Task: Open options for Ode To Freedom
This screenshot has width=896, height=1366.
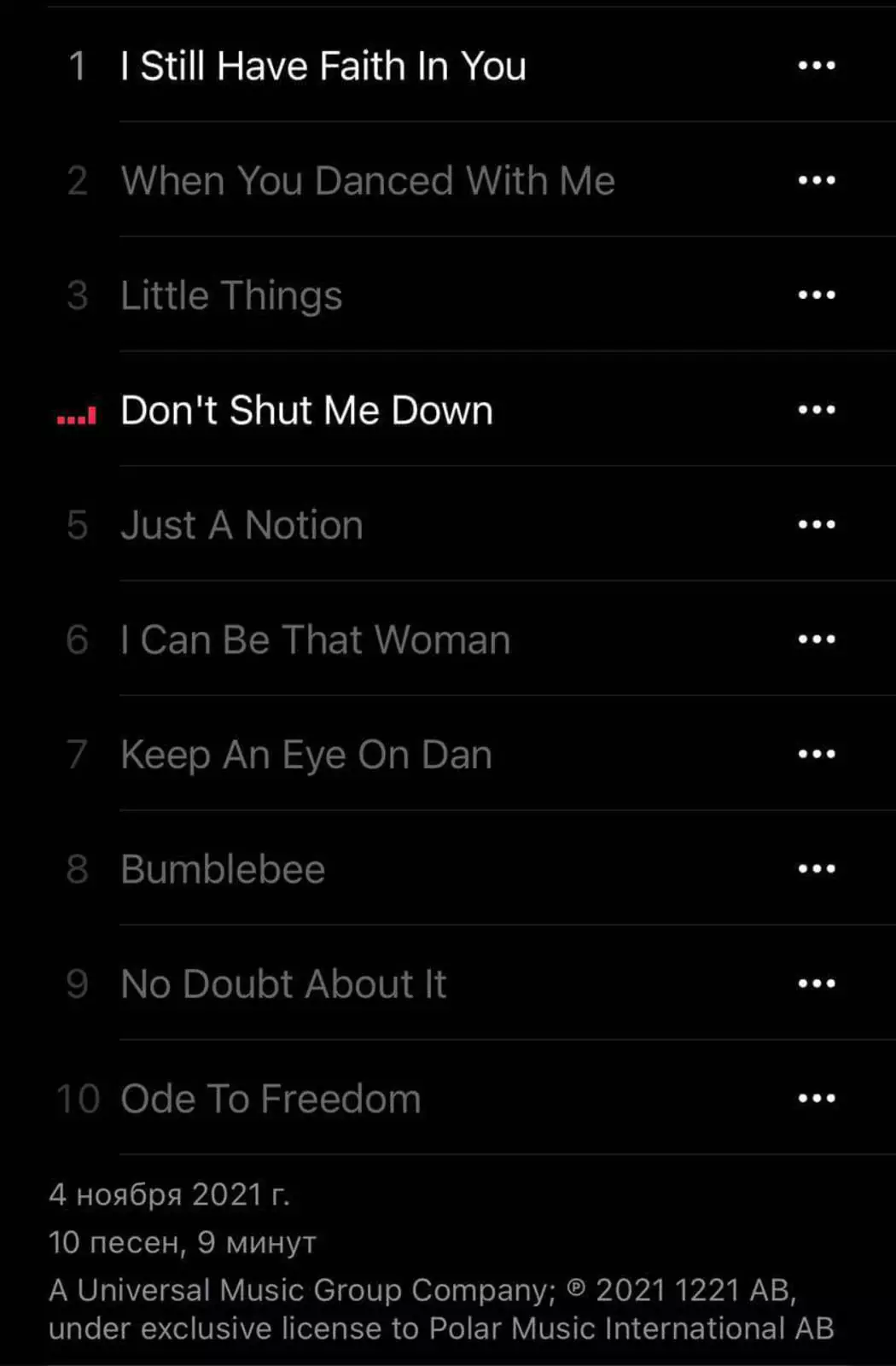Action: (x=816, y=1098)
